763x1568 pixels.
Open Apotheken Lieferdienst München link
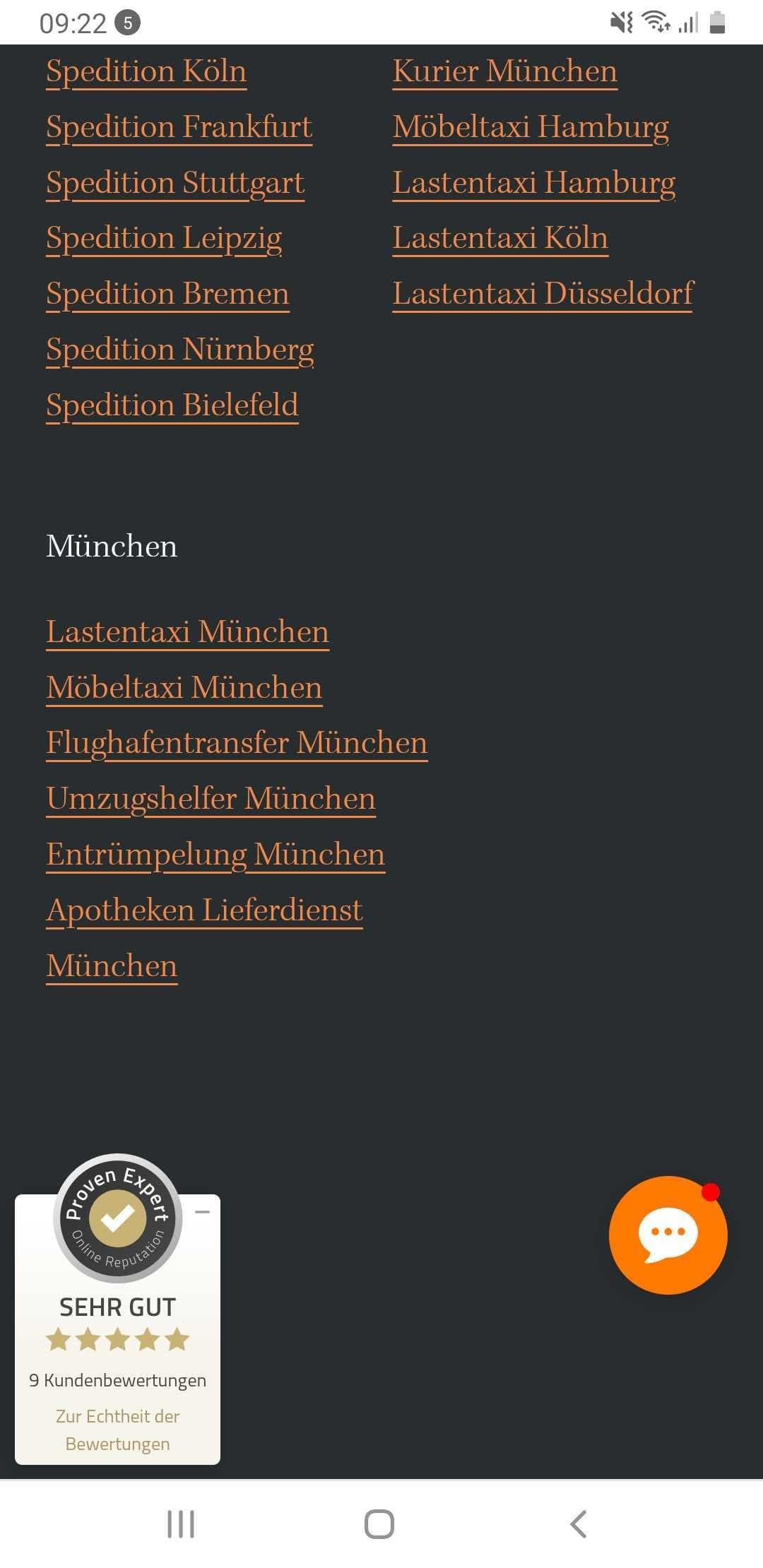click(204, 910)
